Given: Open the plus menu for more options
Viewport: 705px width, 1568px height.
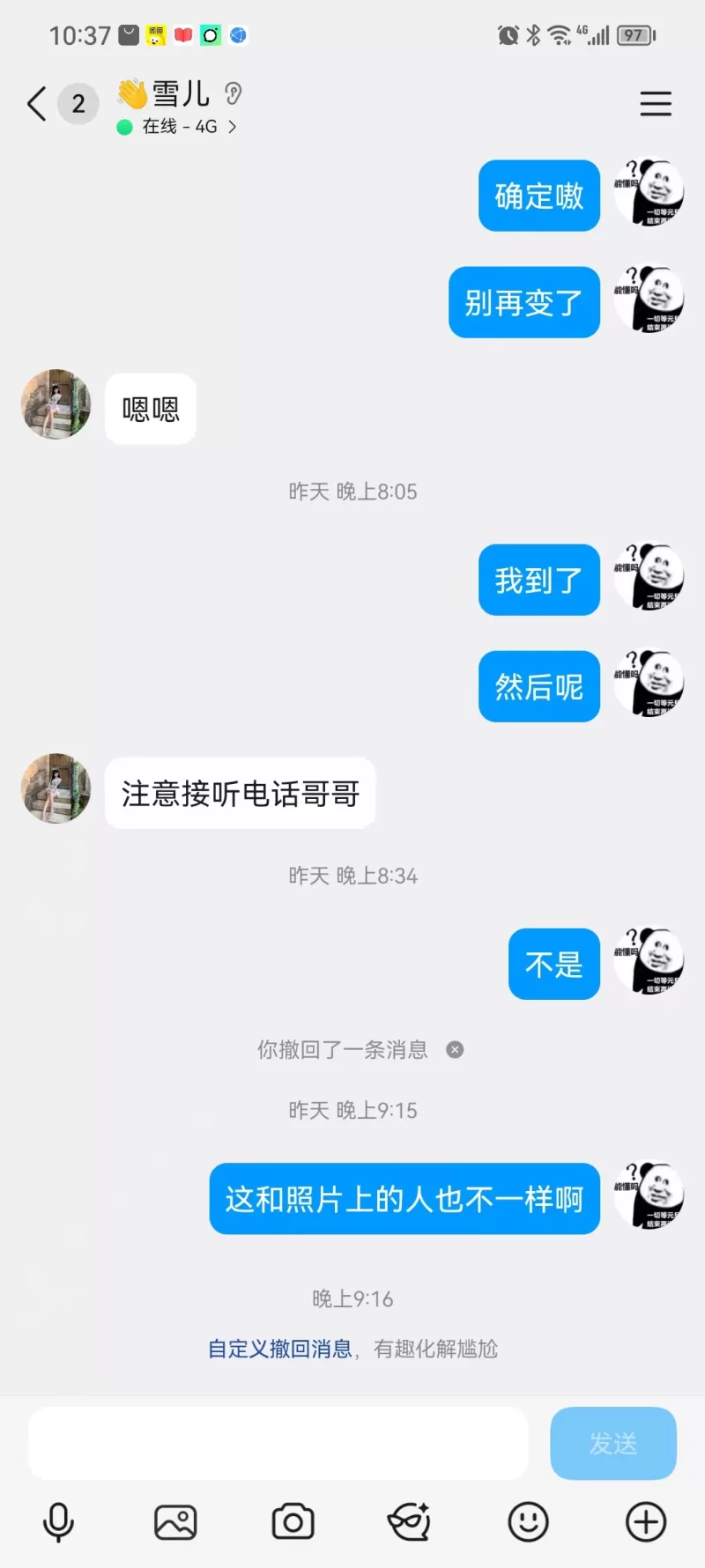Looking at the screenshot, I should tap(645, 1521).
